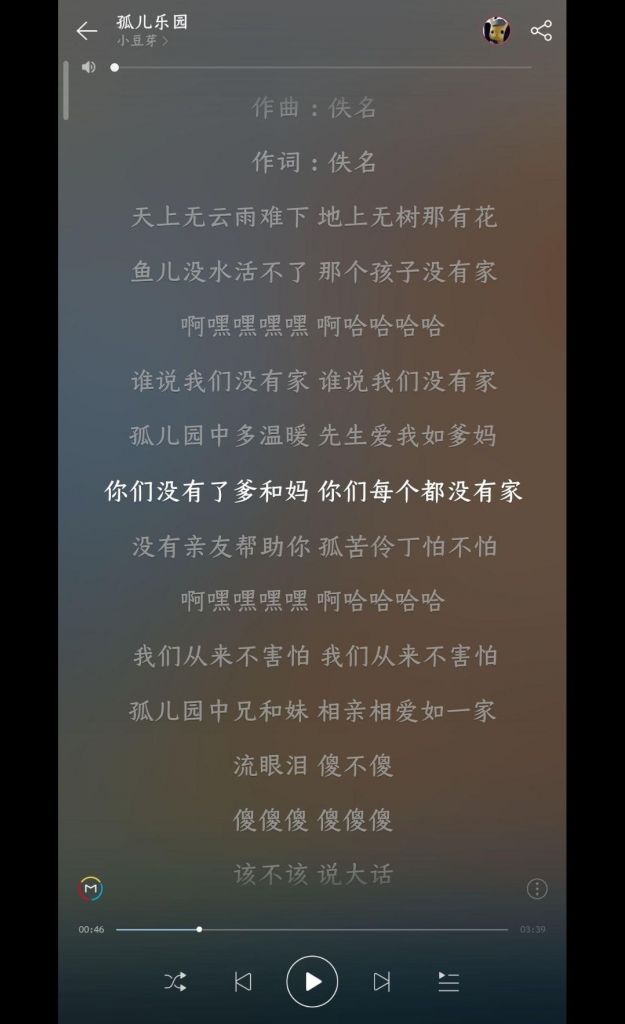The image size is (625, 1024).
Task: Play the paused song
Action: pyautogui.click(x=312, y=982)
